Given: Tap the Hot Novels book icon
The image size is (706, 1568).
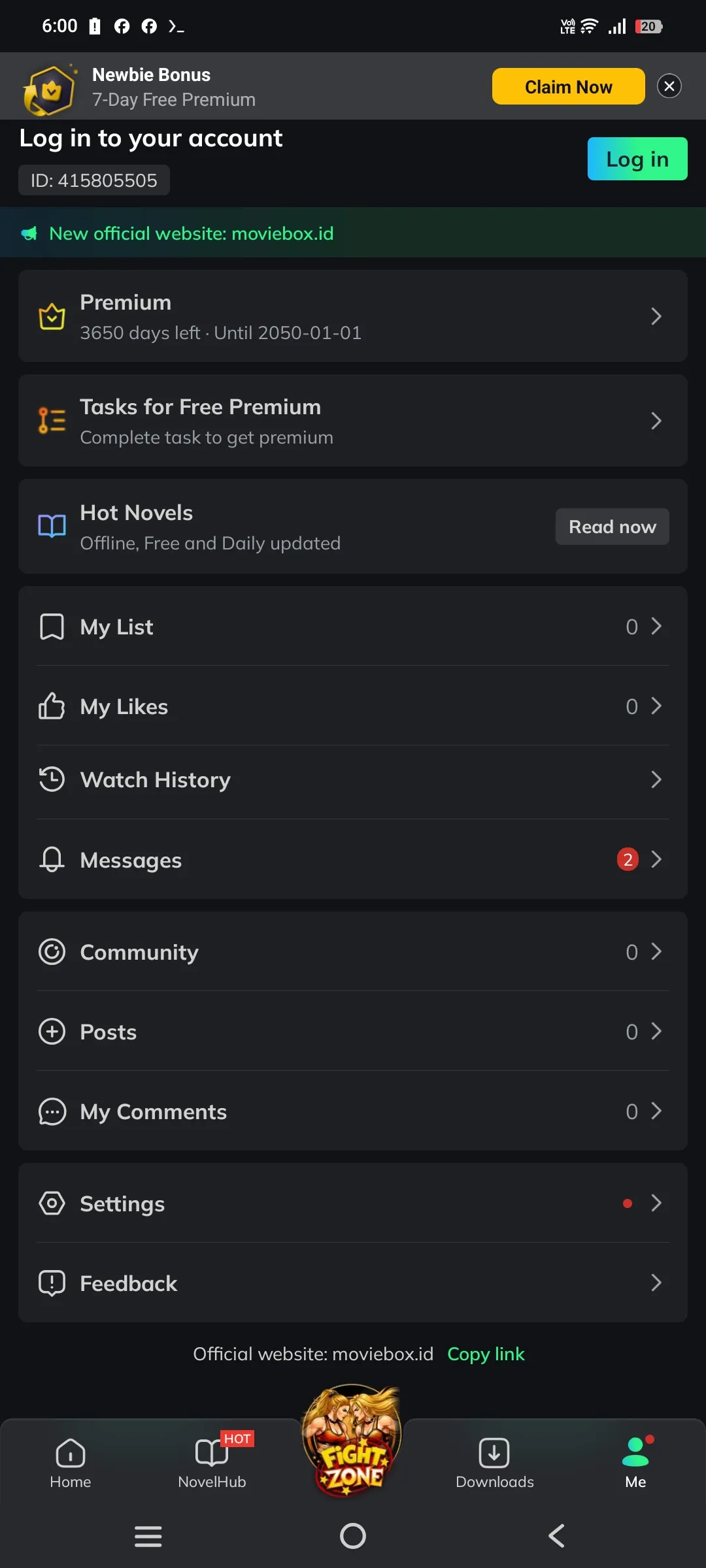Looking at the screenshot, I should (x=52, y=526).
